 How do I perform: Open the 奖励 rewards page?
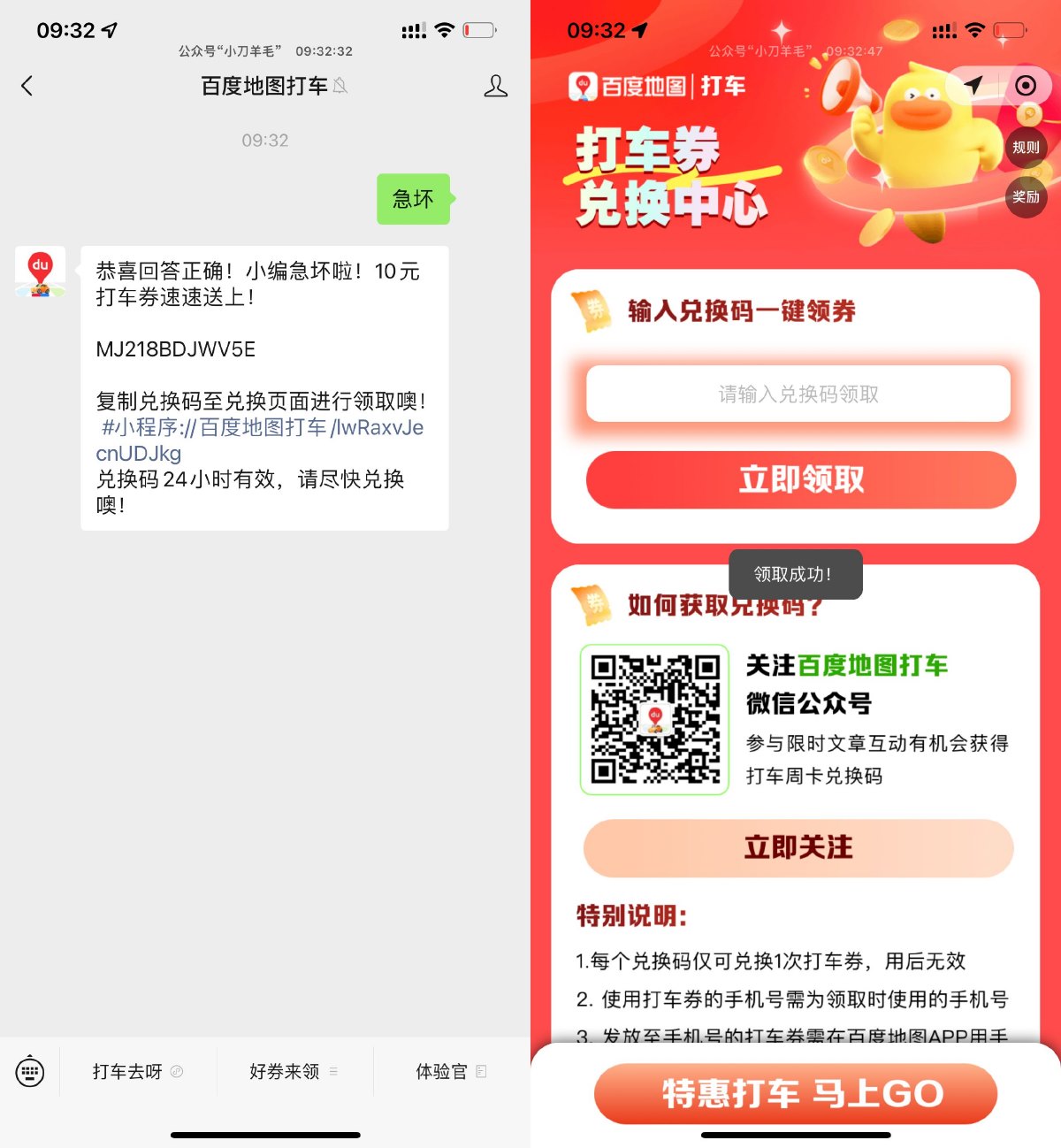(x=1026, y=196)
